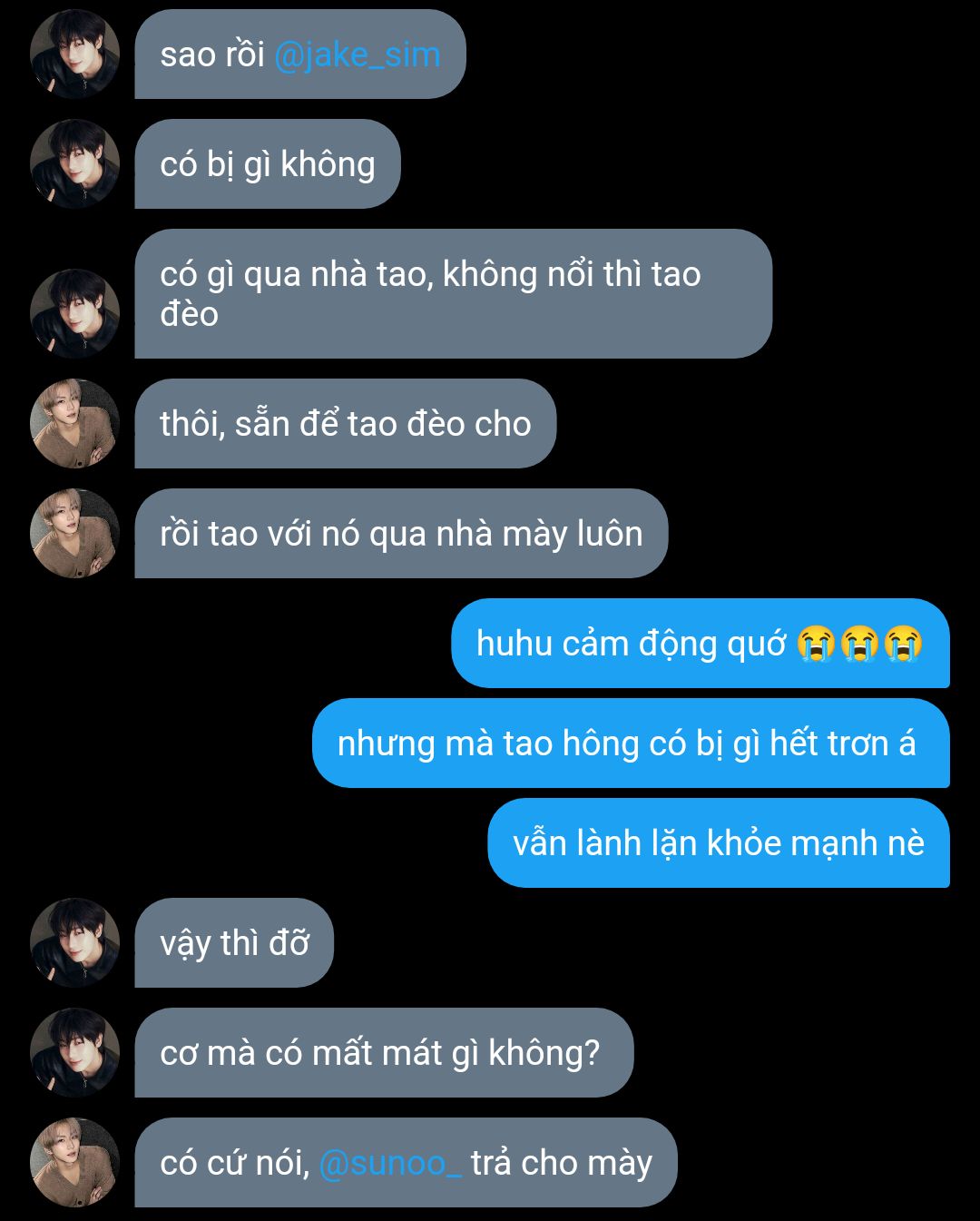Tap avatar beside "rồi tao với nó qua nhà mày luôn"
980x1221 pixels.
[x=74, y=534]
